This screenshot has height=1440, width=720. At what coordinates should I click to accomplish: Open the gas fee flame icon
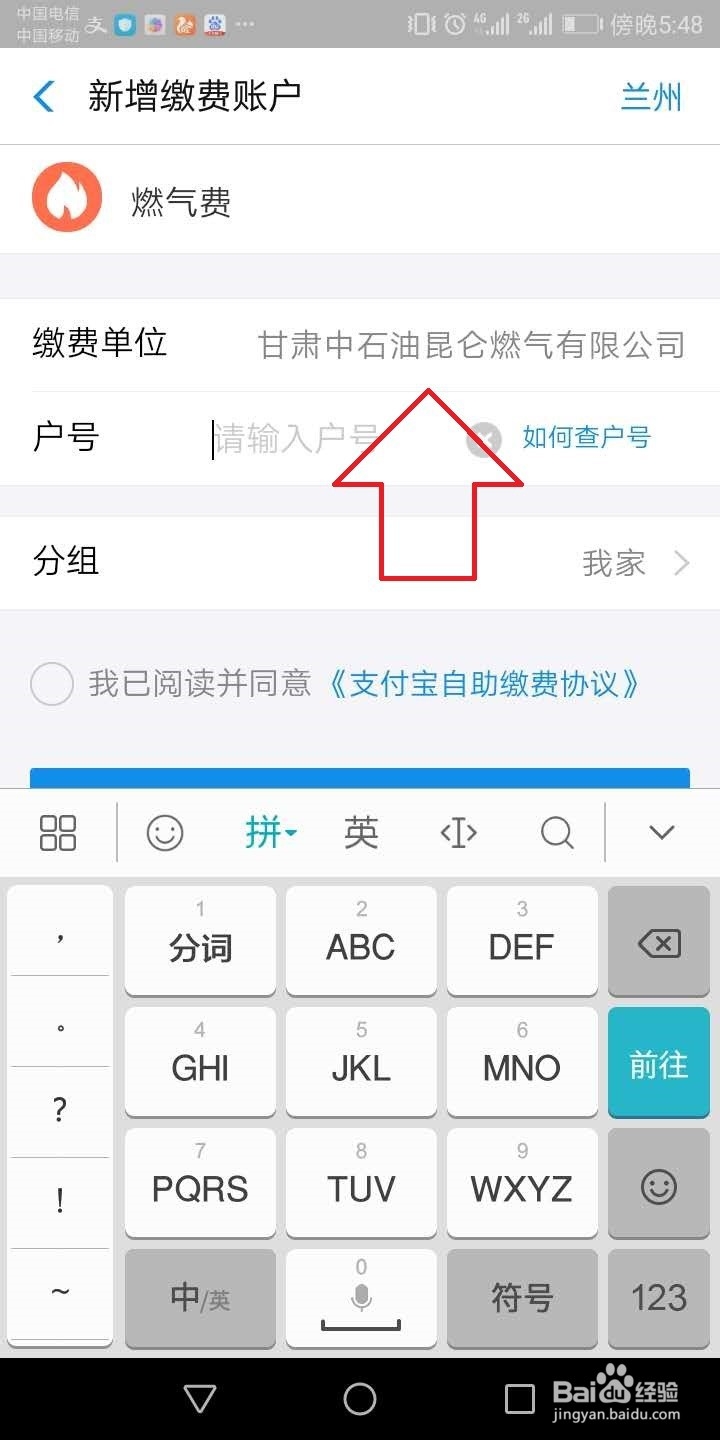tap(66, 198)
